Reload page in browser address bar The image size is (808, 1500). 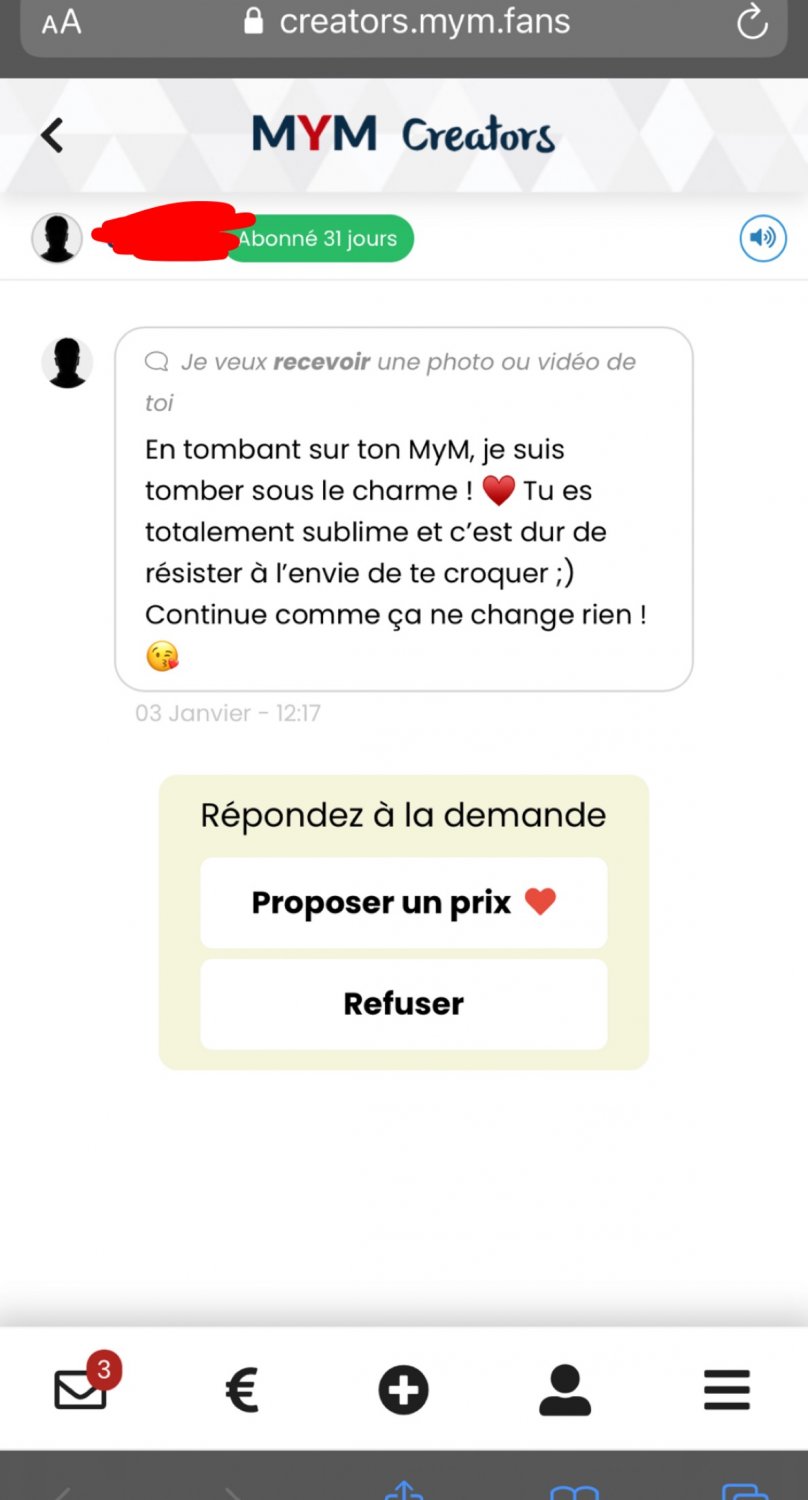click(x=752, y=22)
